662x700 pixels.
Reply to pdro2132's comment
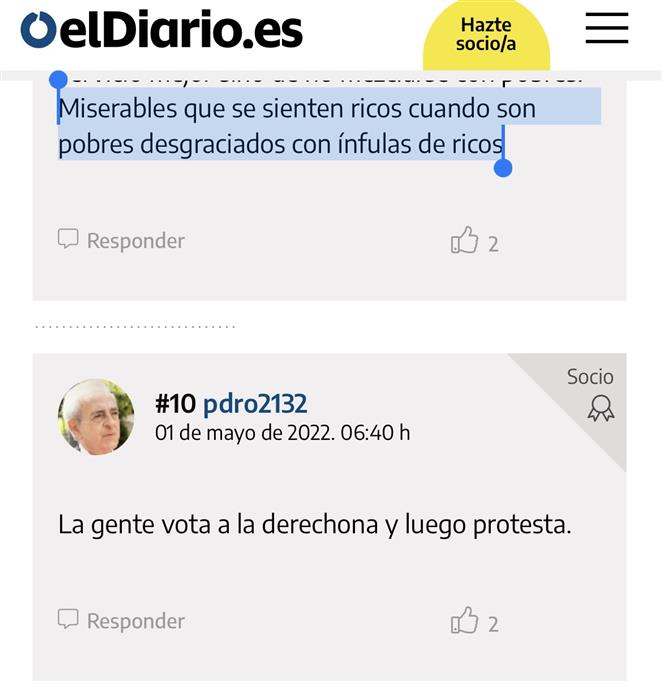coord(122,620)
